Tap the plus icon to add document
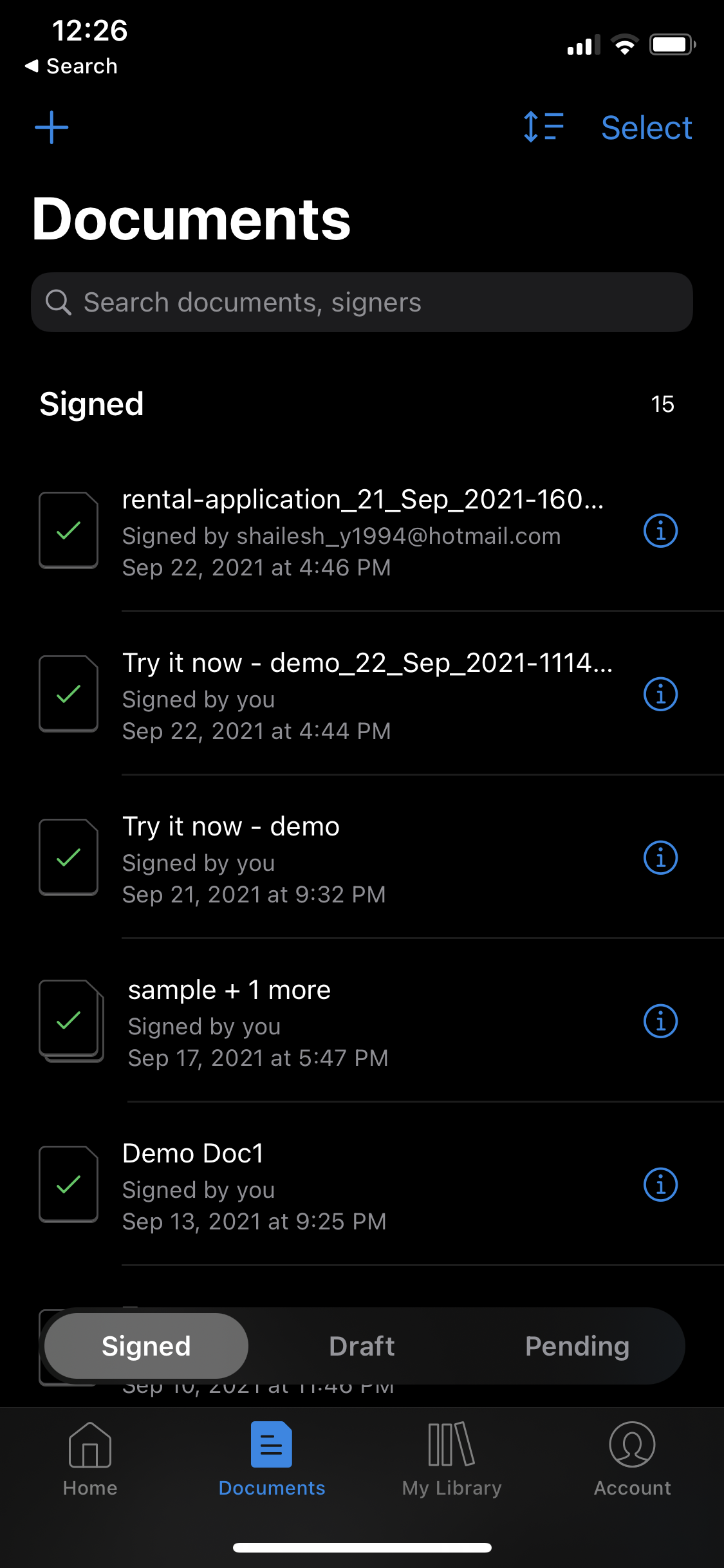The width and height of the screenshot is (724, 1568). tap(51, 127)
